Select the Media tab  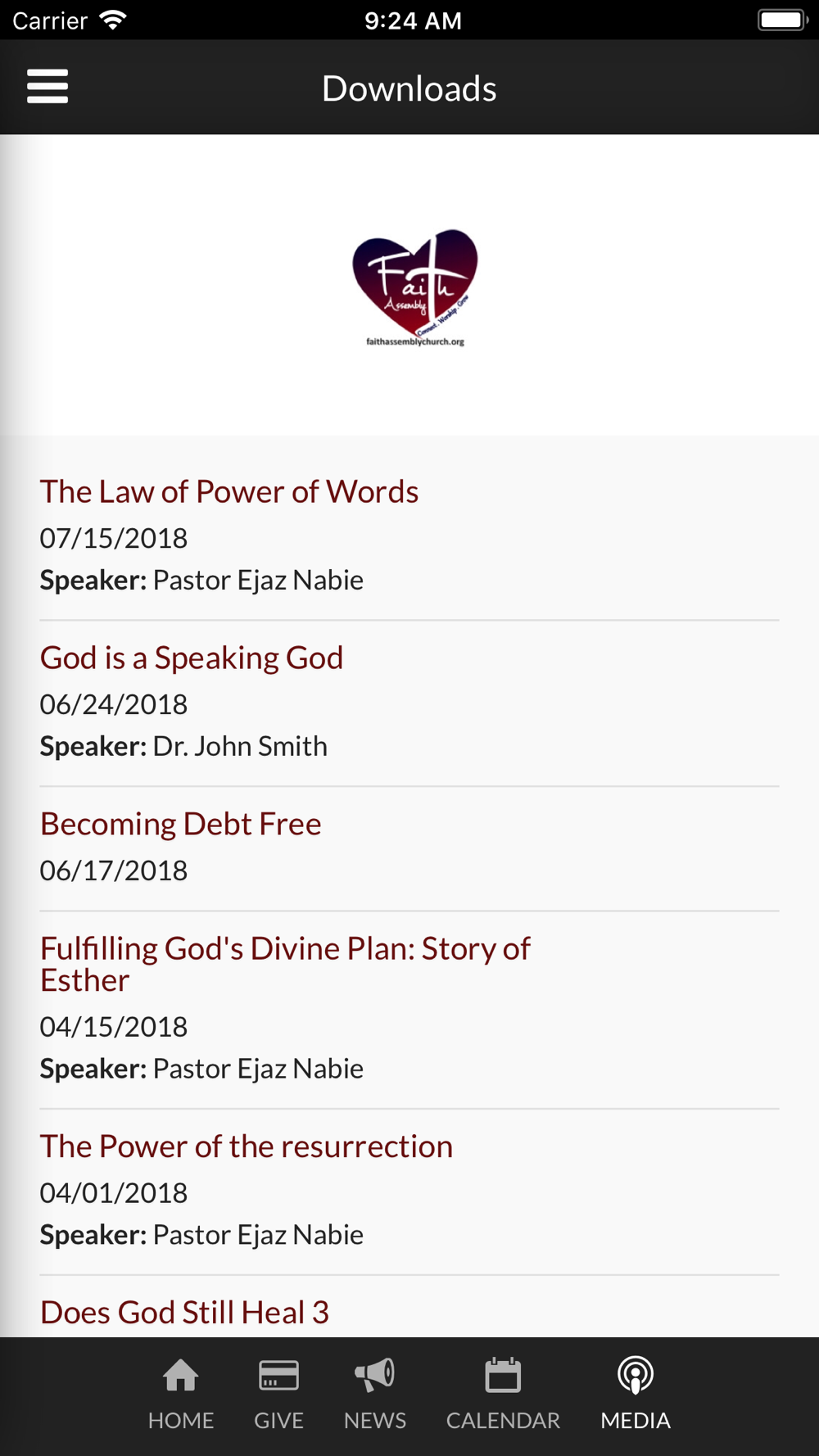click(x=636, y=1395)
